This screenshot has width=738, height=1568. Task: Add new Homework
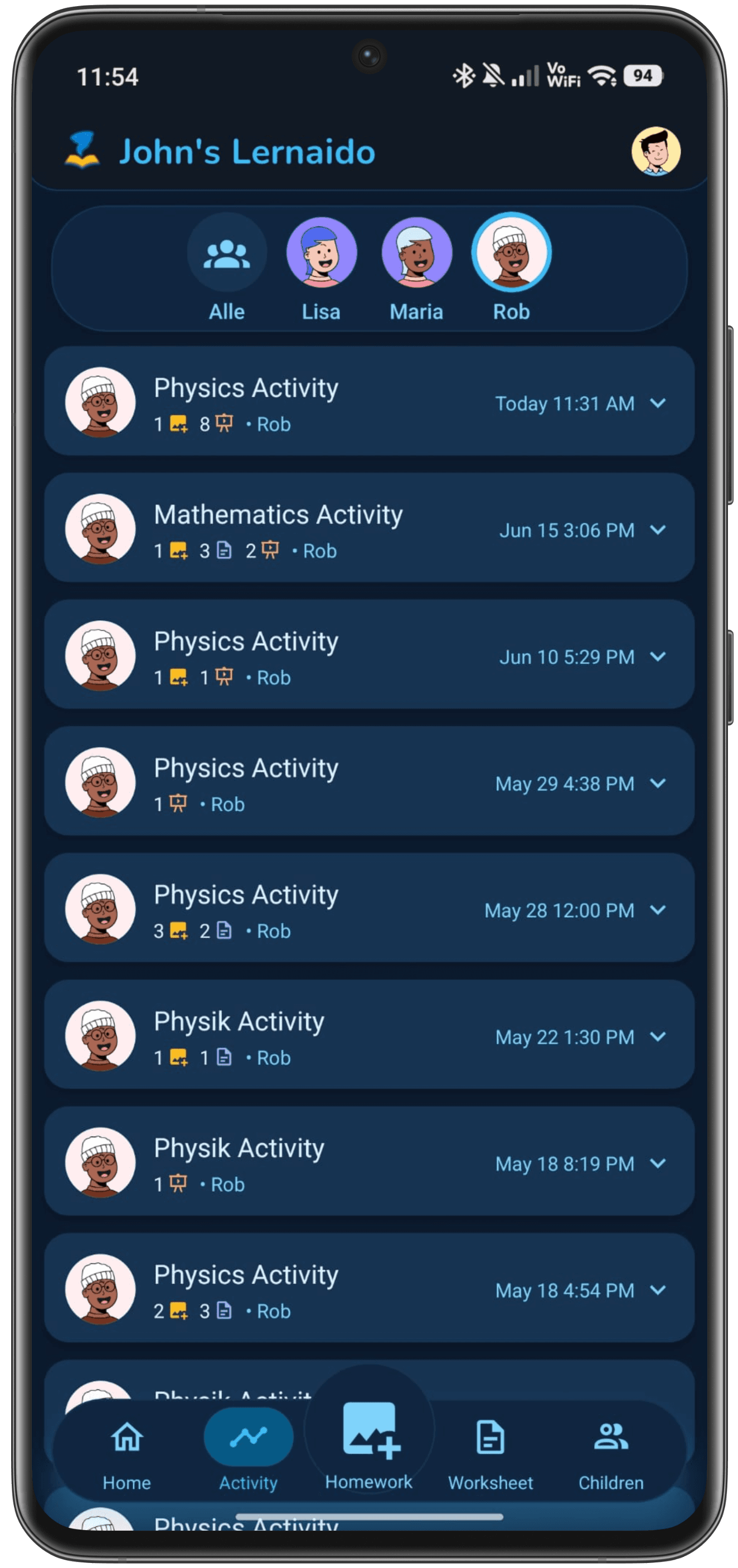369,1444
